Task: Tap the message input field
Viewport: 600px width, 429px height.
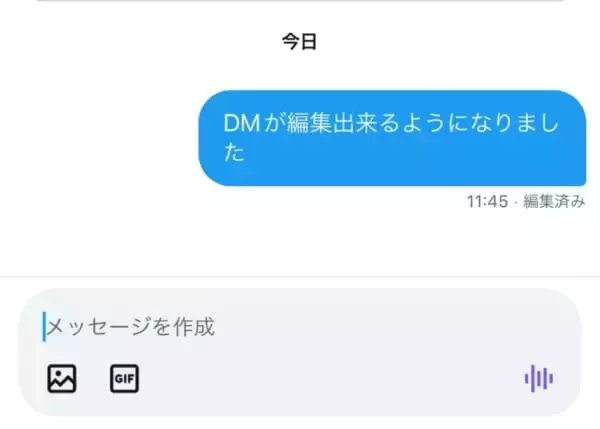Action: (300, 326)
